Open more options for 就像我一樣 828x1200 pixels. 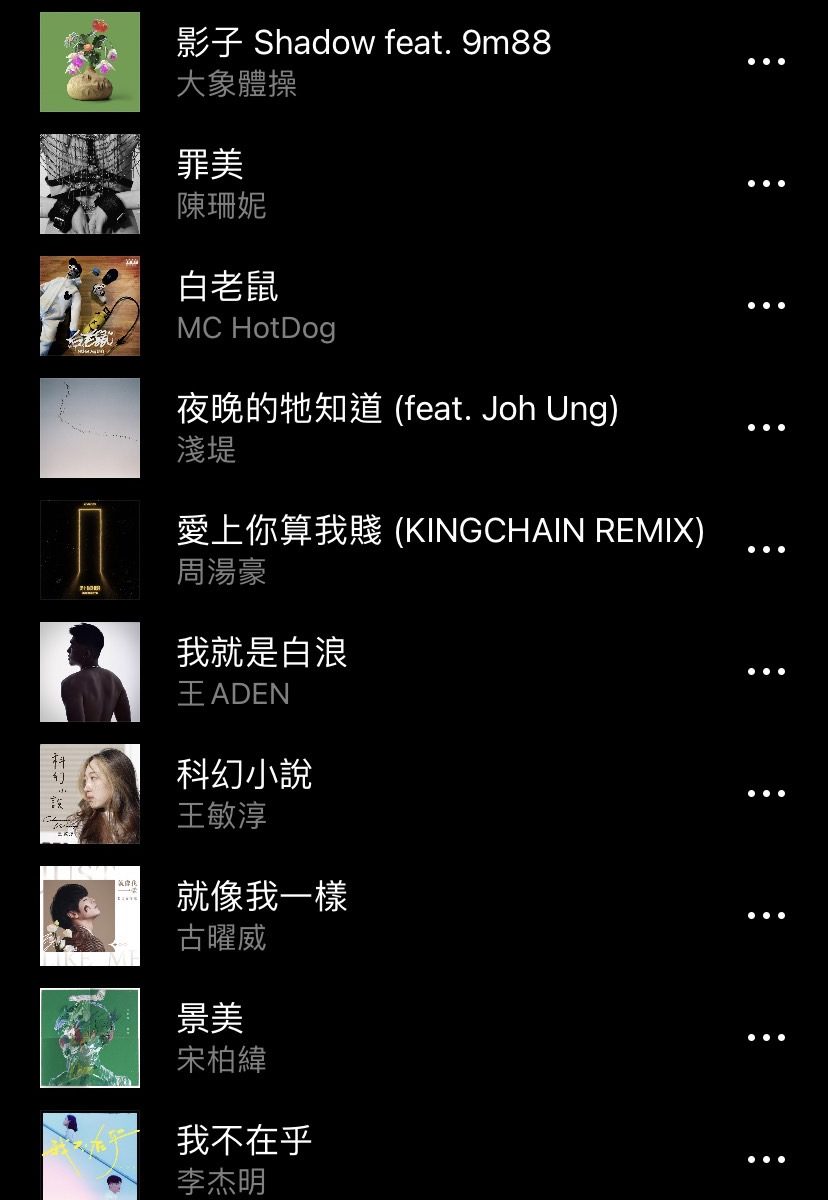(x=766, y=916)
